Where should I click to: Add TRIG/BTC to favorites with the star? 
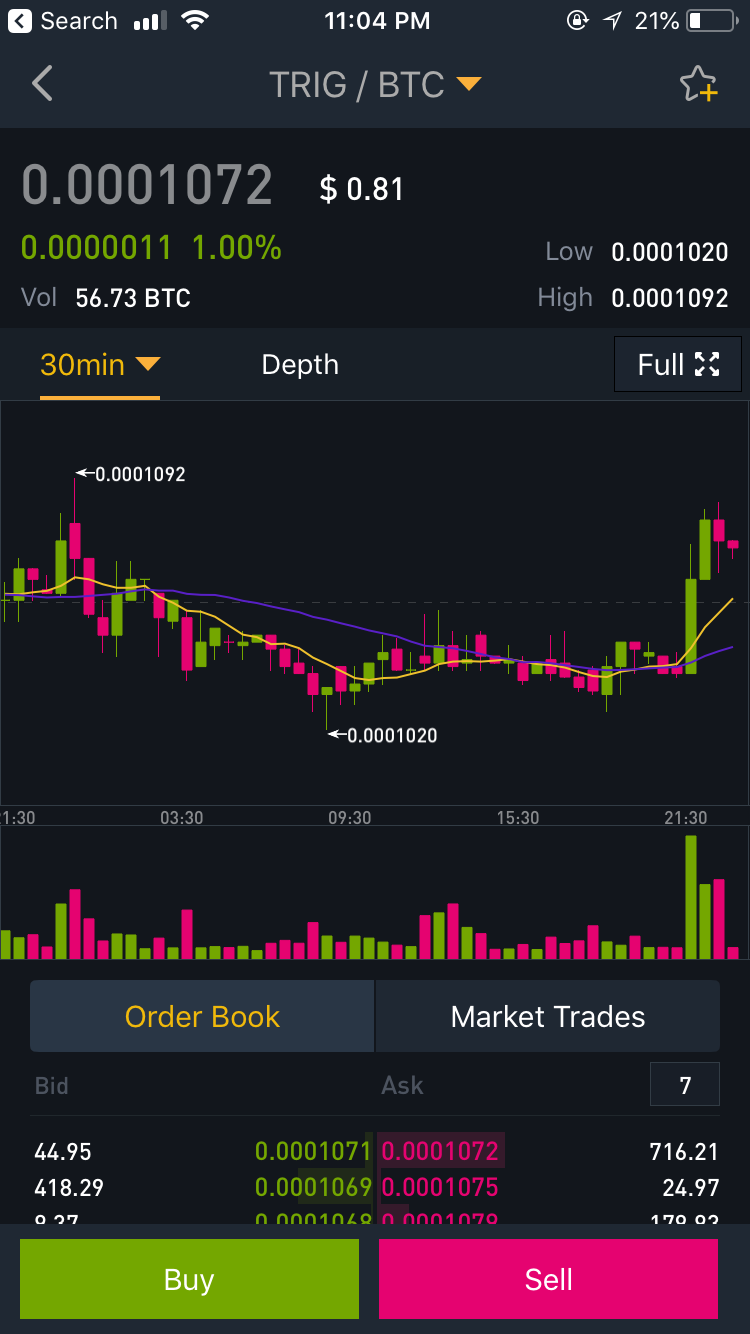[x=698, y=85]
